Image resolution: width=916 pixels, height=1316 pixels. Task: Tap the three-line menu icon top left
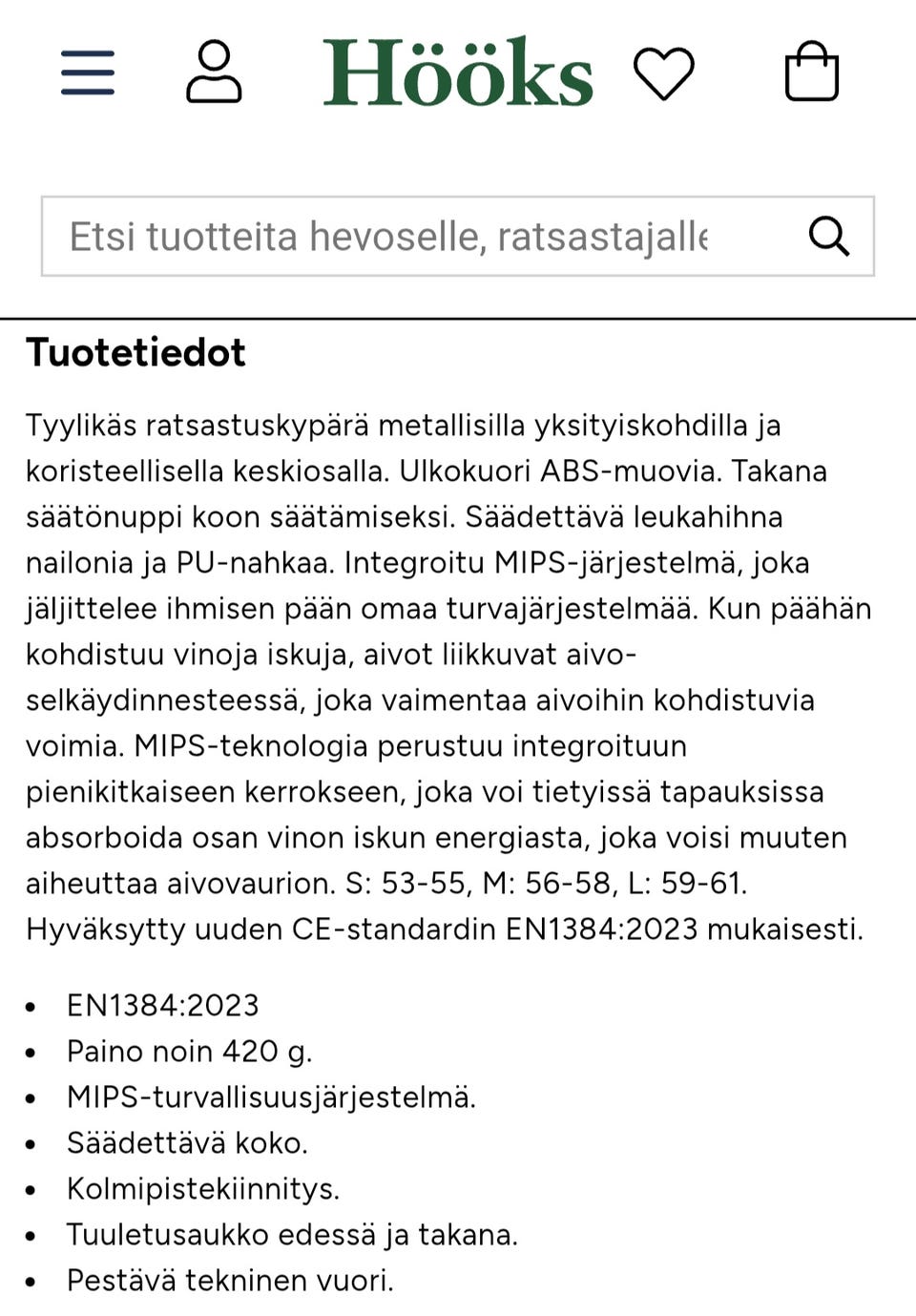pyautogui.click(x=86, y=71)
